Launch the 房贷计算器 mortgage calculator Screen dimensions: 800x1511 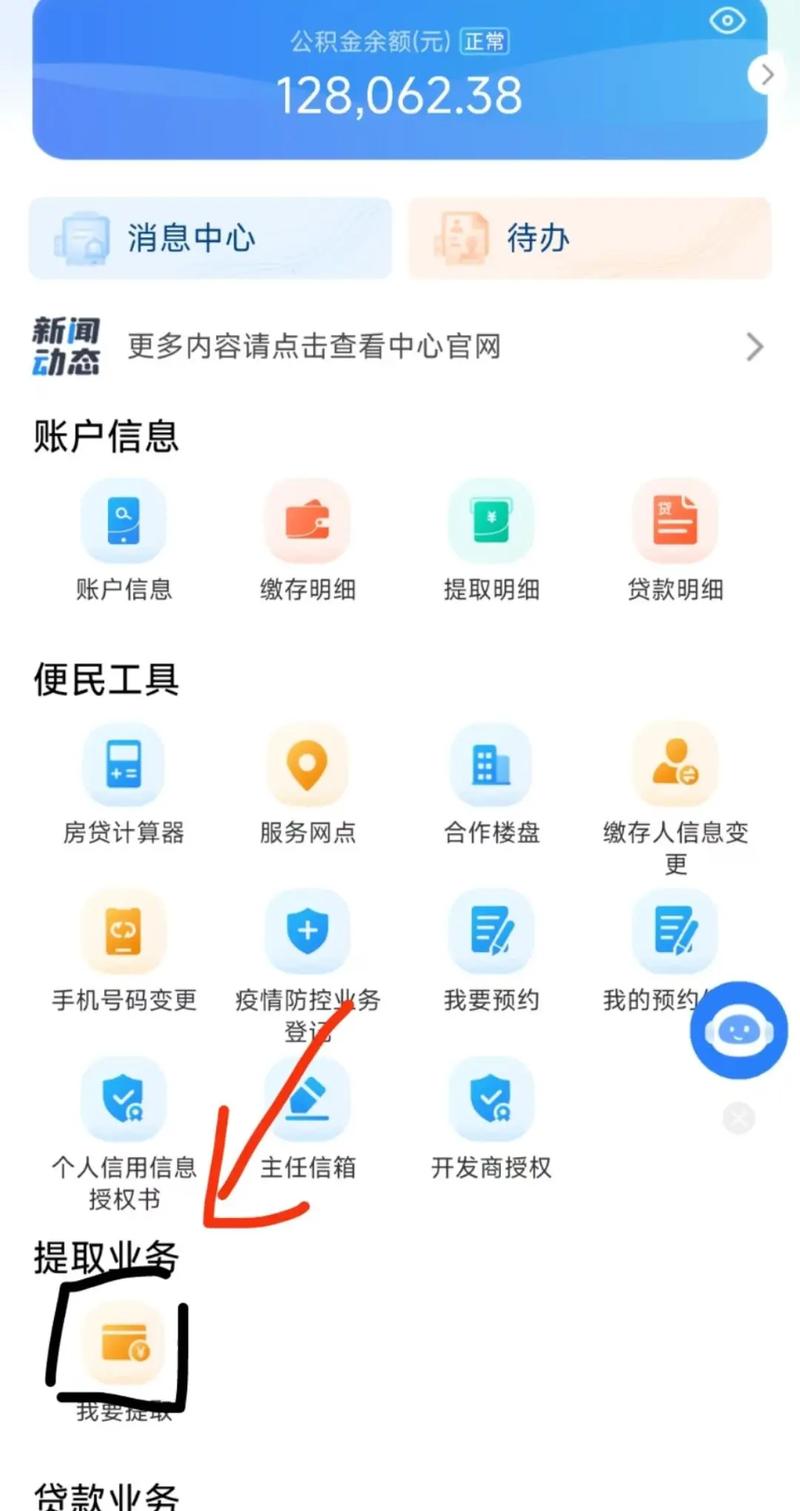pyautogui.click(x=124, y=763)
